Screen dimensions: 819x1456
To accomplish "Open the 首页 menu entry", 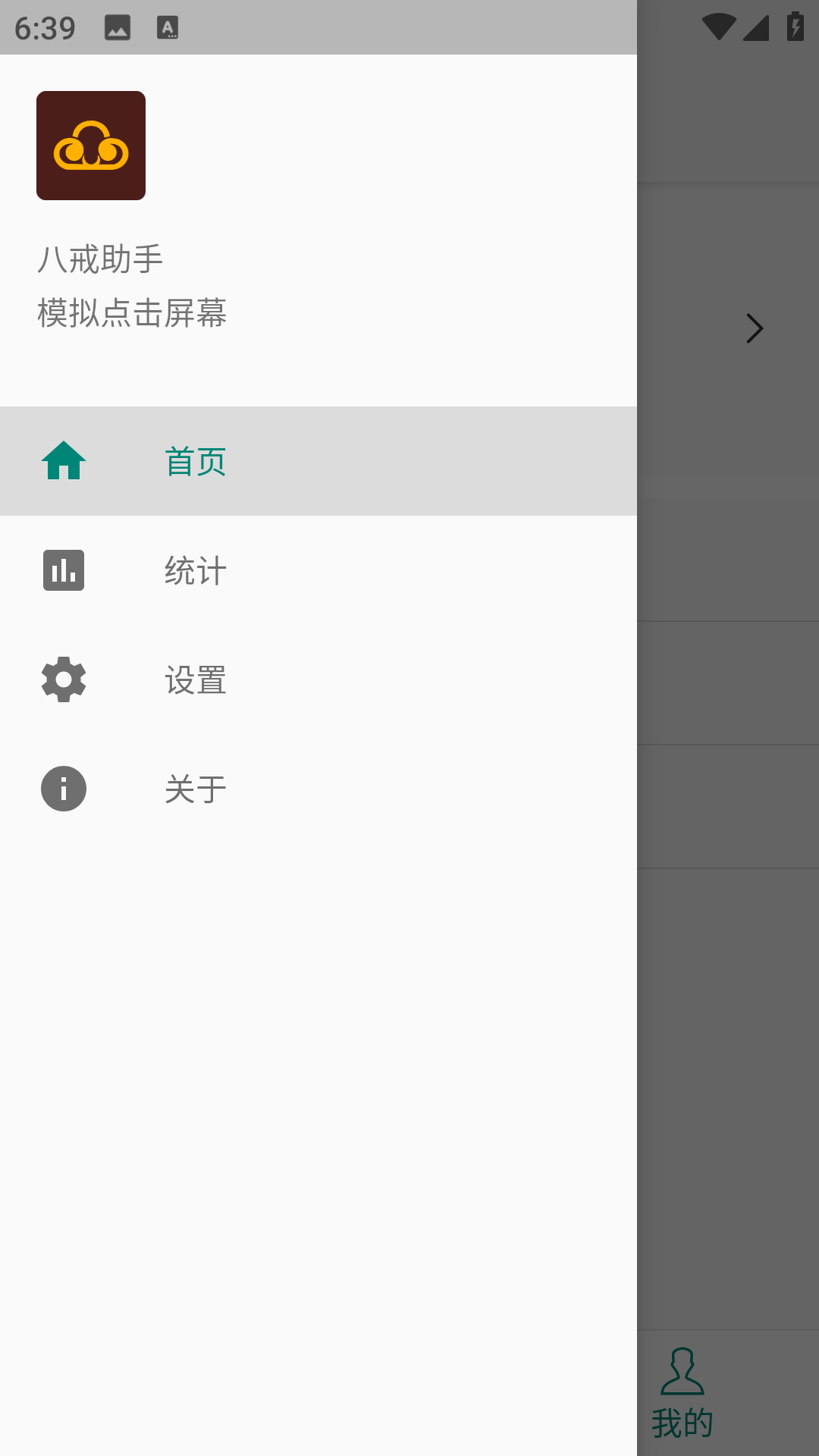I will 195,460.
